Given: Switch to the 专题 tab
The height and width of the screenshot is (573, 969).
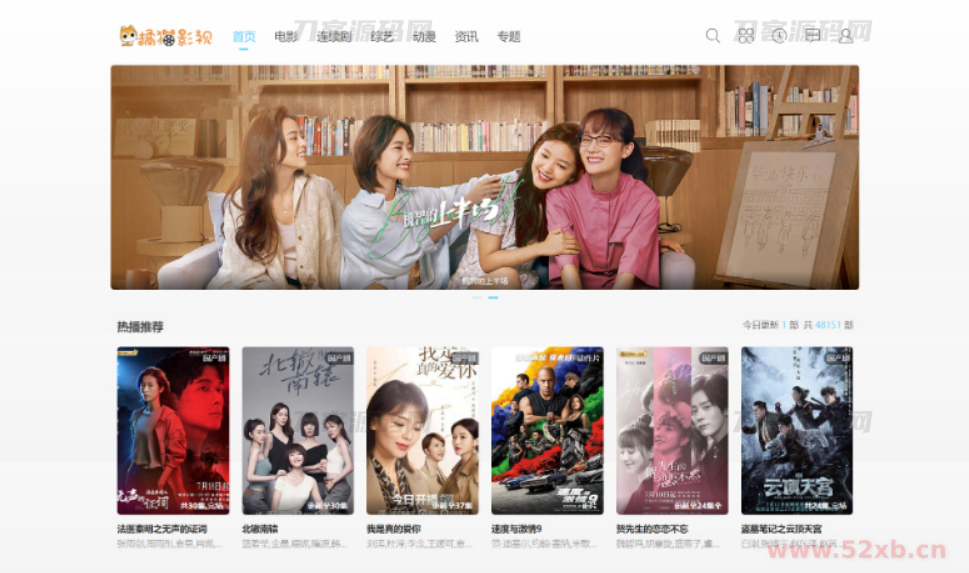Looking at the screenshot, I should 509,37.
